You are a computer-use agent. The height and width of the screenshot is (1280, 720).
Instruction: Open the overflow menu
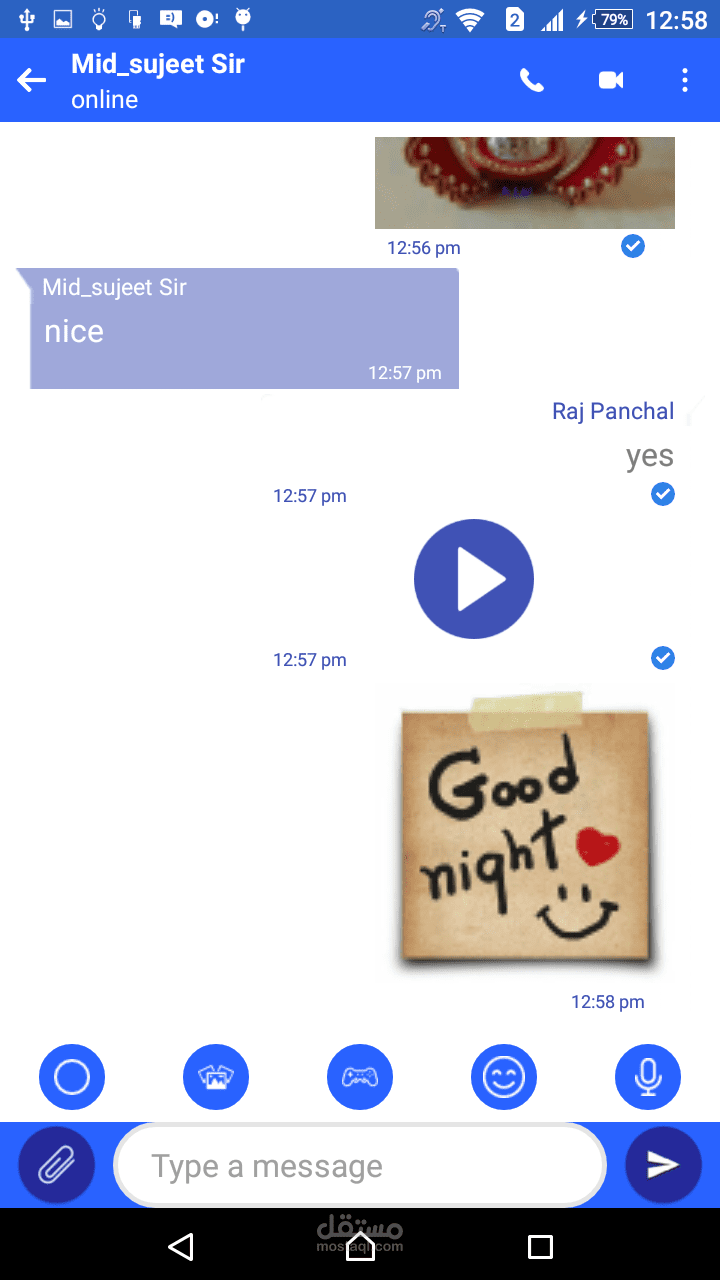click(685, 81)
